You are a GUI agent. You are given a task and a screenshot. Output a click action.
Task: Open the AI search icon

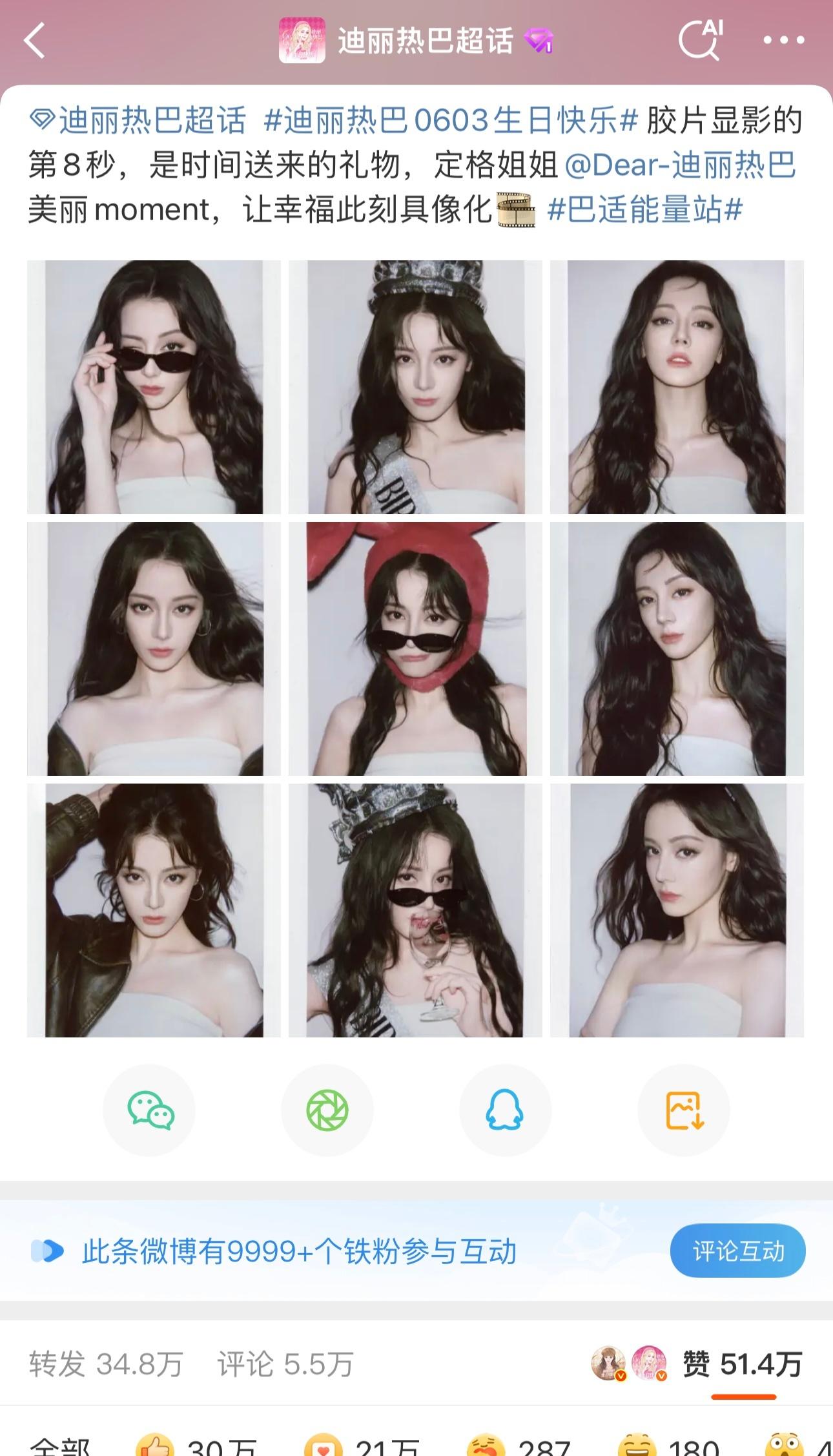[x=700, y=41]
